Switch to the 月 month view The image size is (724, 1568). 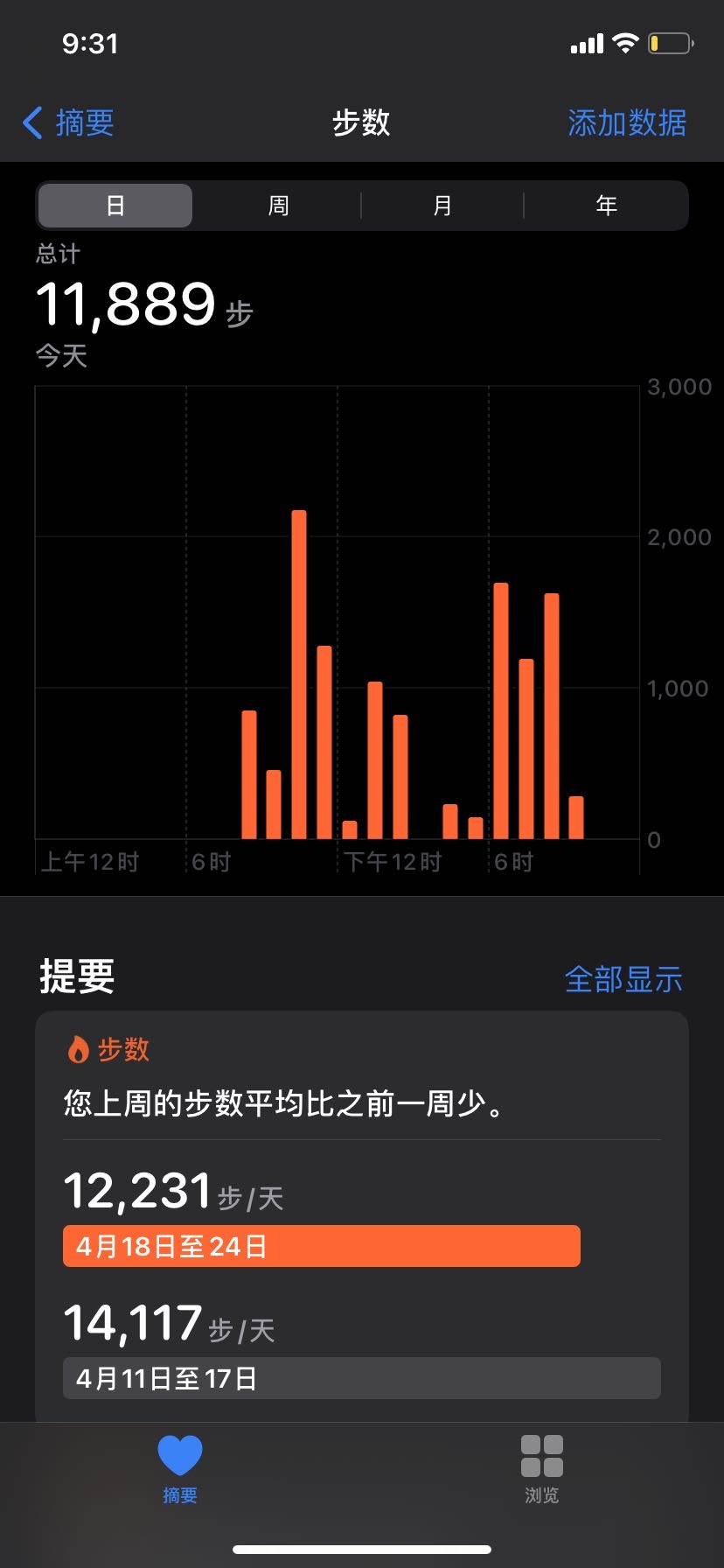click(442, 206)
